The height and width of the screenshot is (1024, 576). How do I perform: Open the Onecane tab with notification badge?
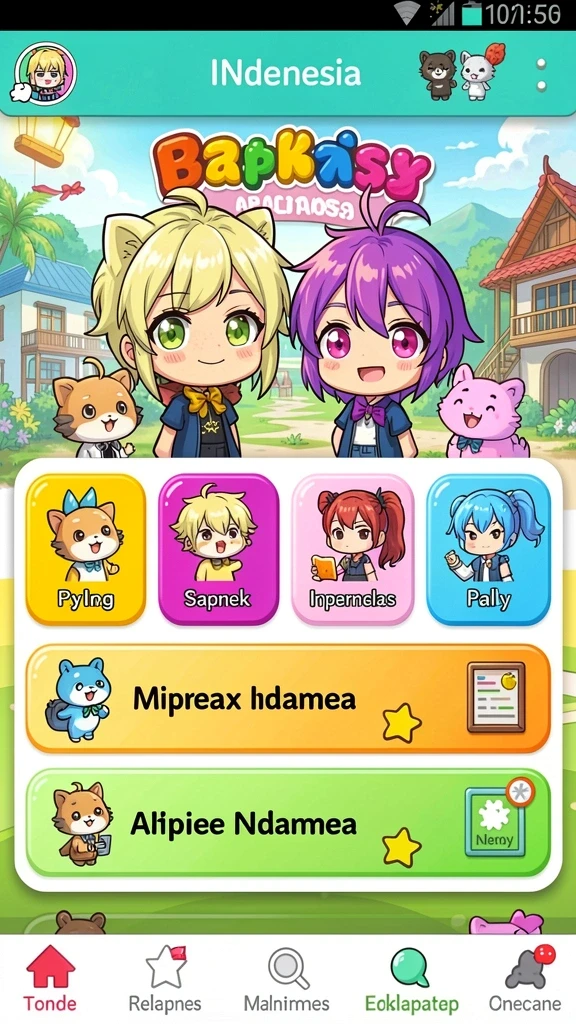[525, 978]
